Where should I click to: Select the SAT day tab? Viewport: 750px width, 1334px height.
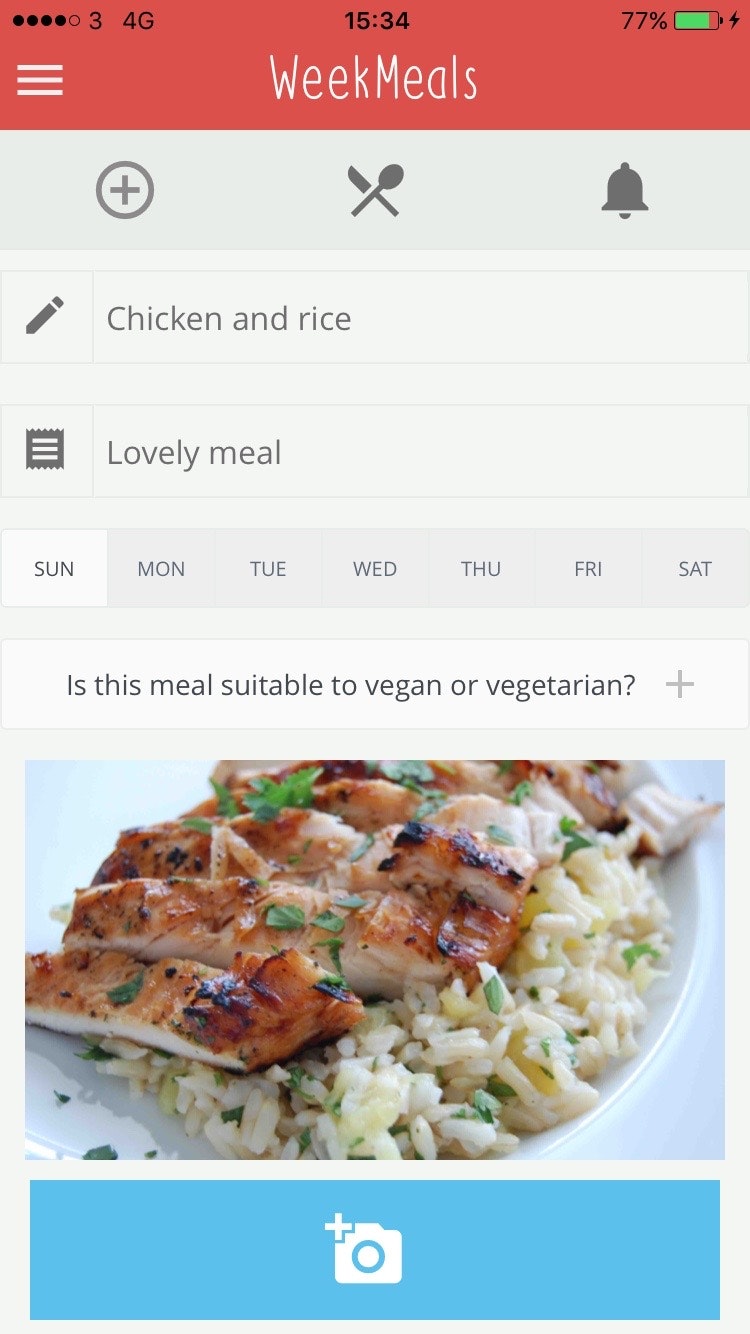[694, 568]
